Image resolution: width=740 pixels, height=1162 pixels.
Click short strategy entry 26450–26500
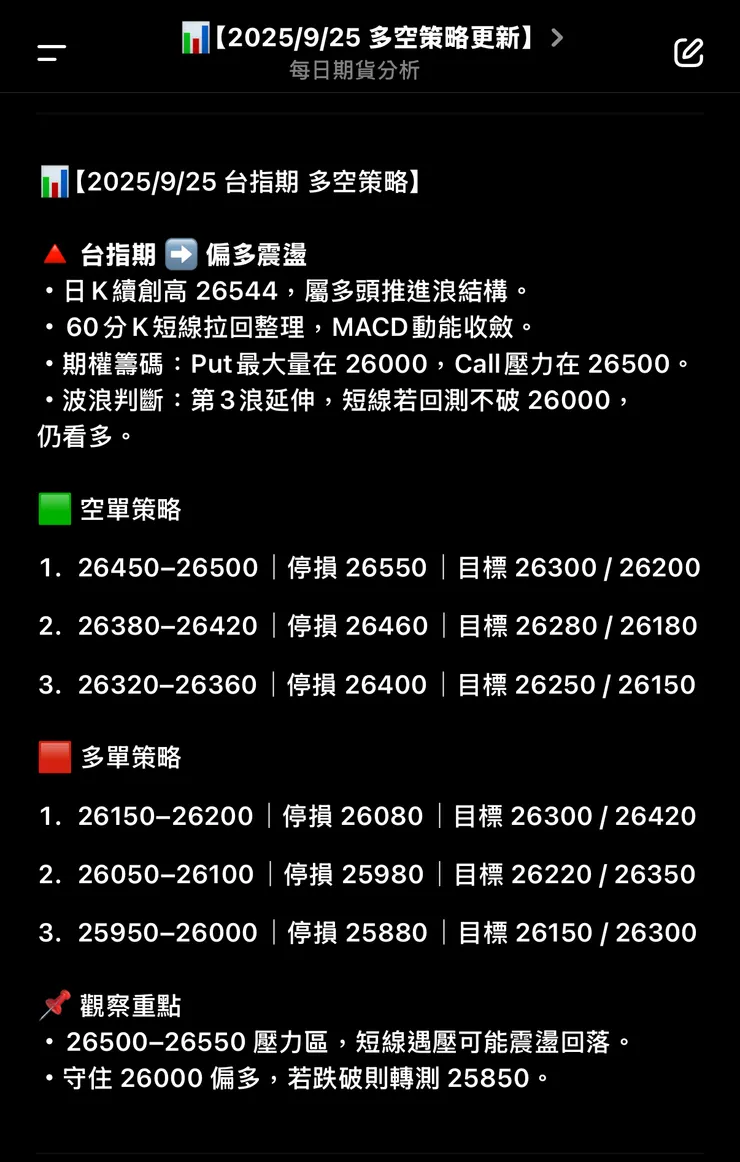165,567
